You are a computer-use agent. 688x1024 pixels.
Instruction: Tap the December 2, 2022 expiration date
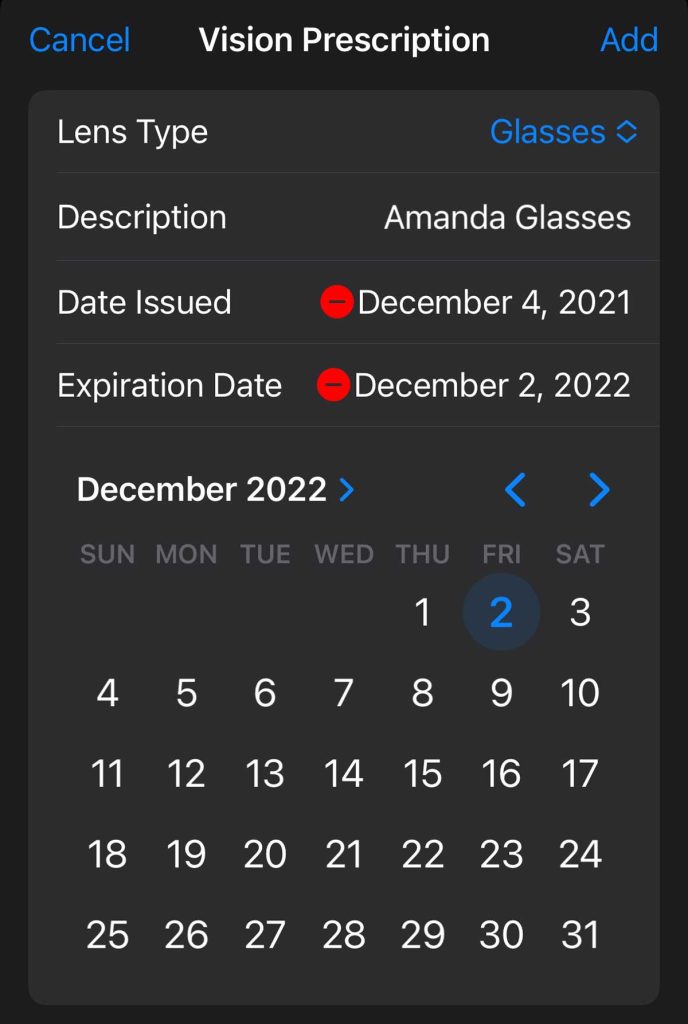click(x=492, y=385)
